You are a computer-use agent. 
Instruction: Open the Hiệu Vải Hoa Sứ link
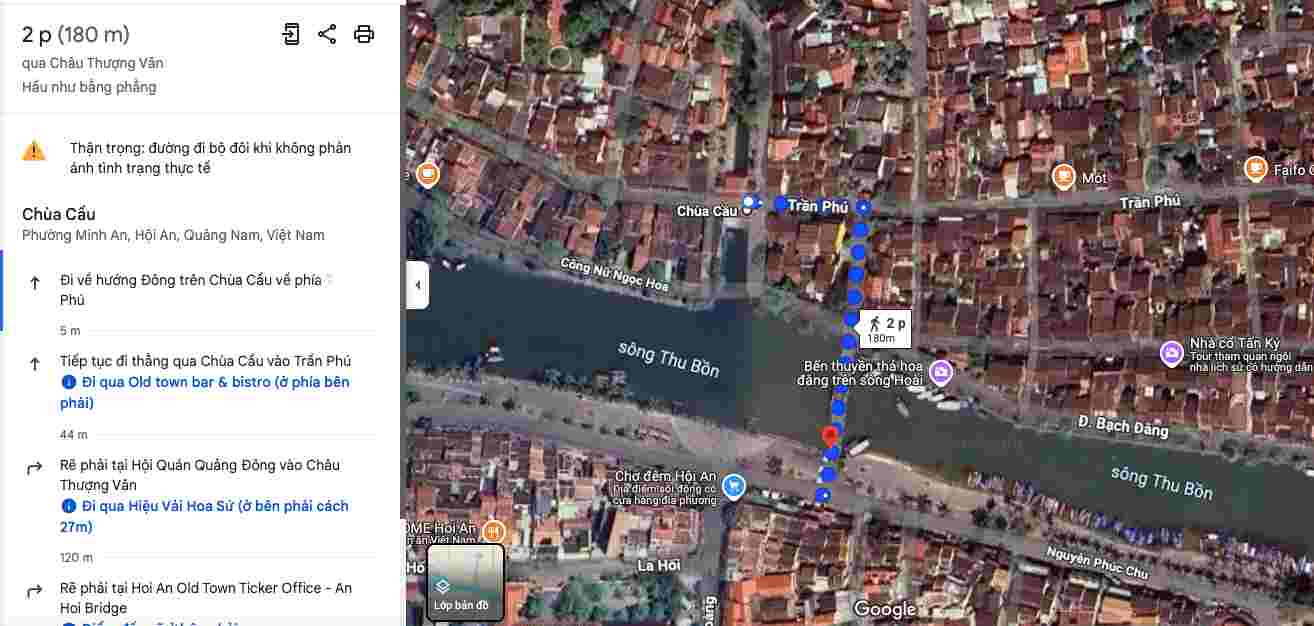coord(205,516)
